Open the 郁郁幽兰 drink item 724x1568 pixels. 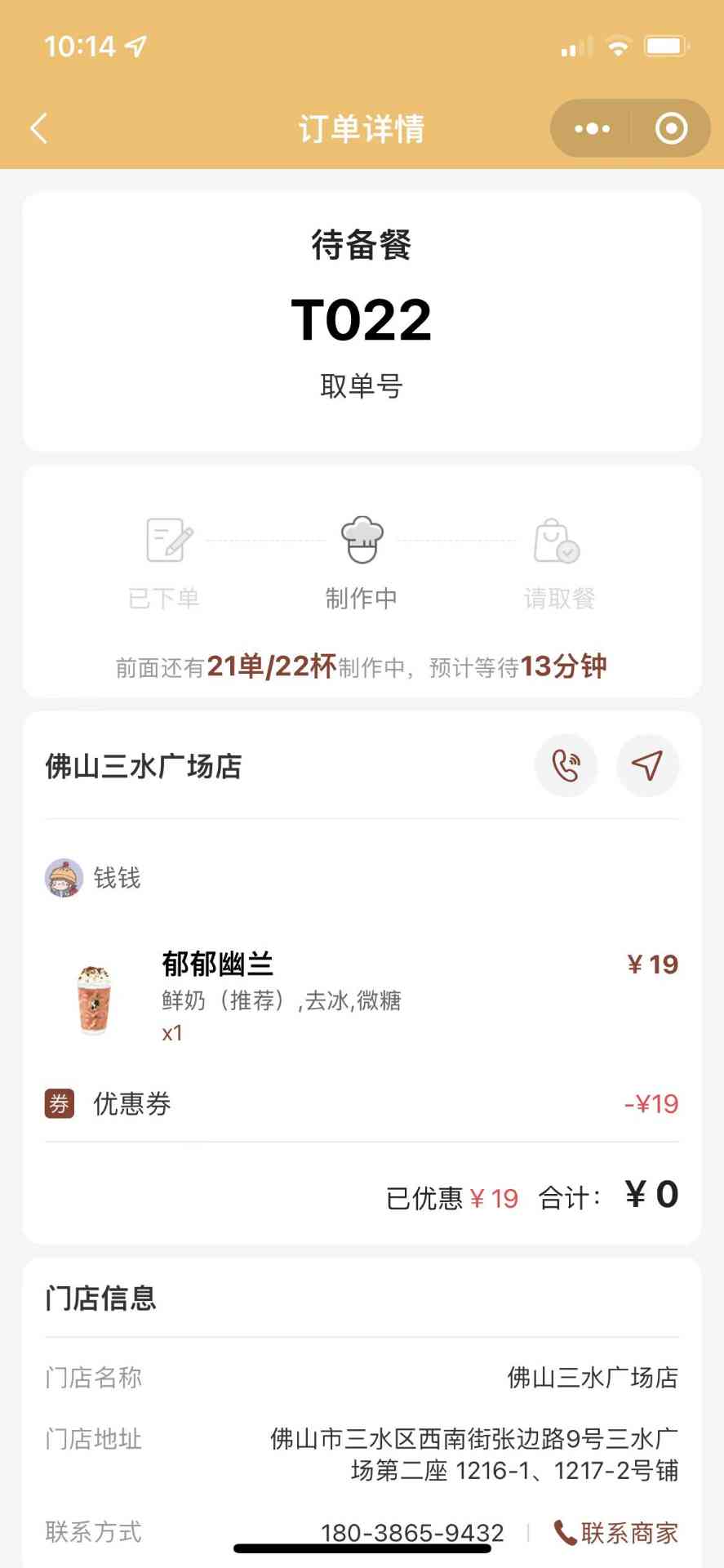click(x=217, y=964)
